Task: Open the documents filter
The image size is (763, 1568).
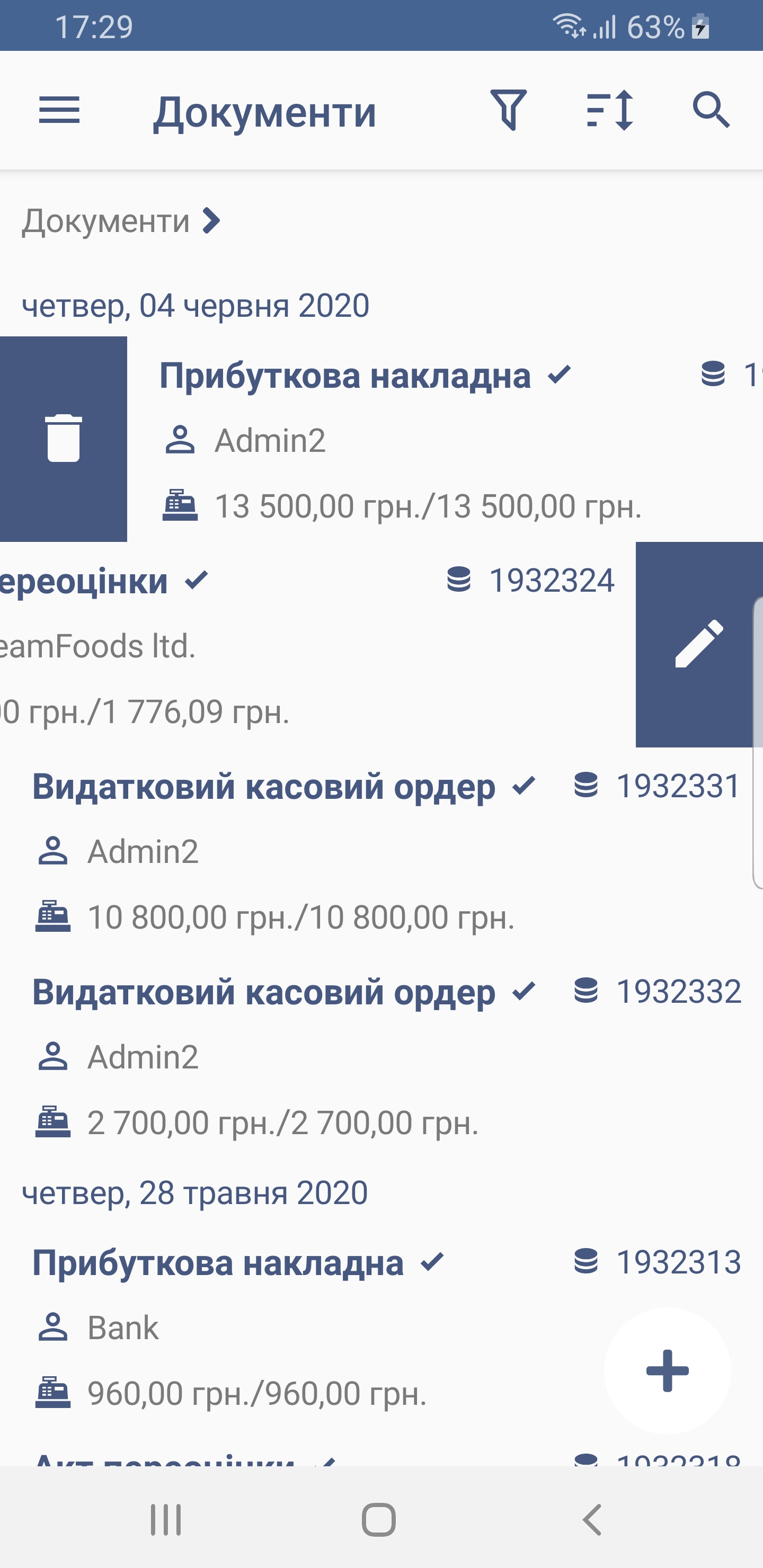Action: click(x=509, y=110)
